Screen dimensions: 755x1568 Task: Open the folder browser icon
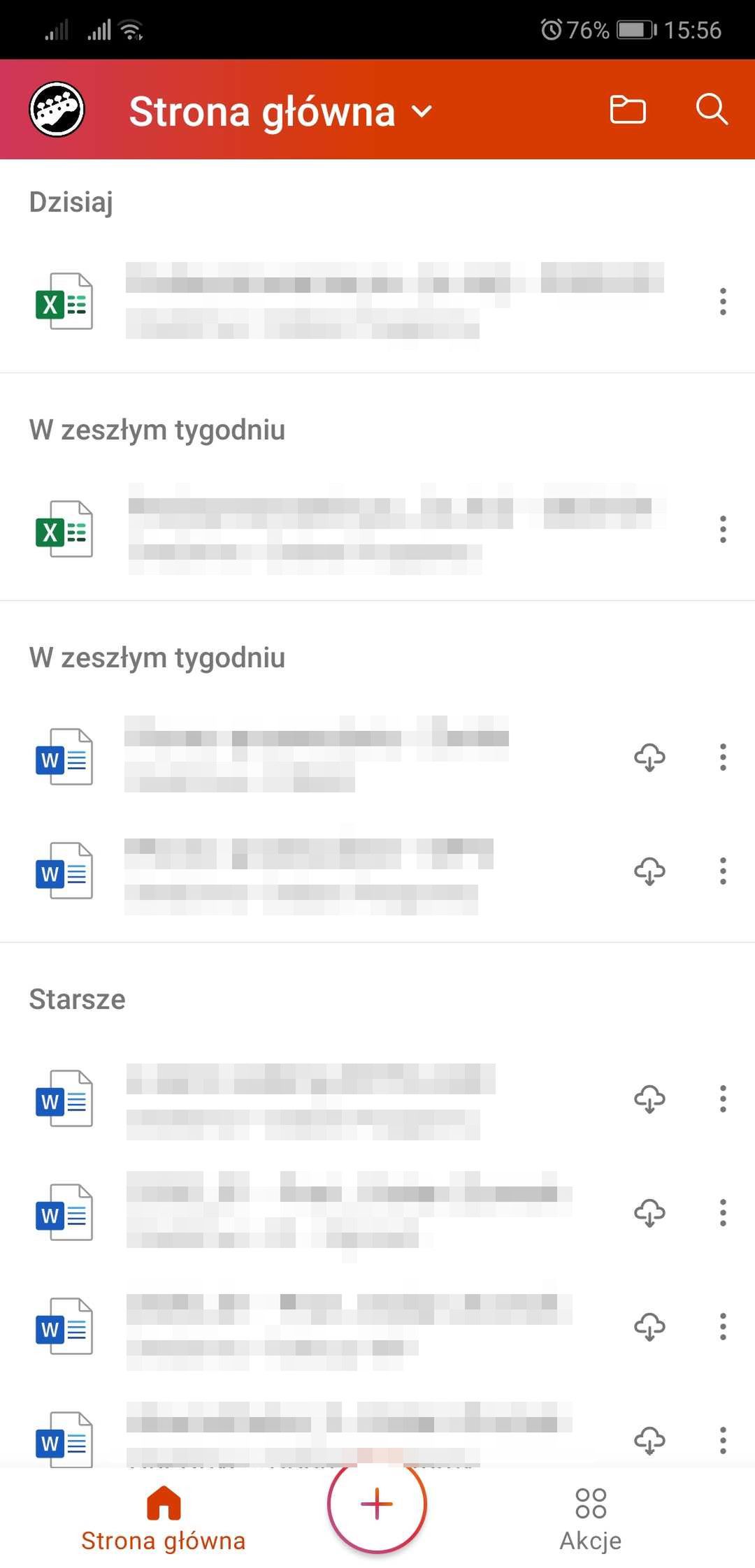[627, 110]
